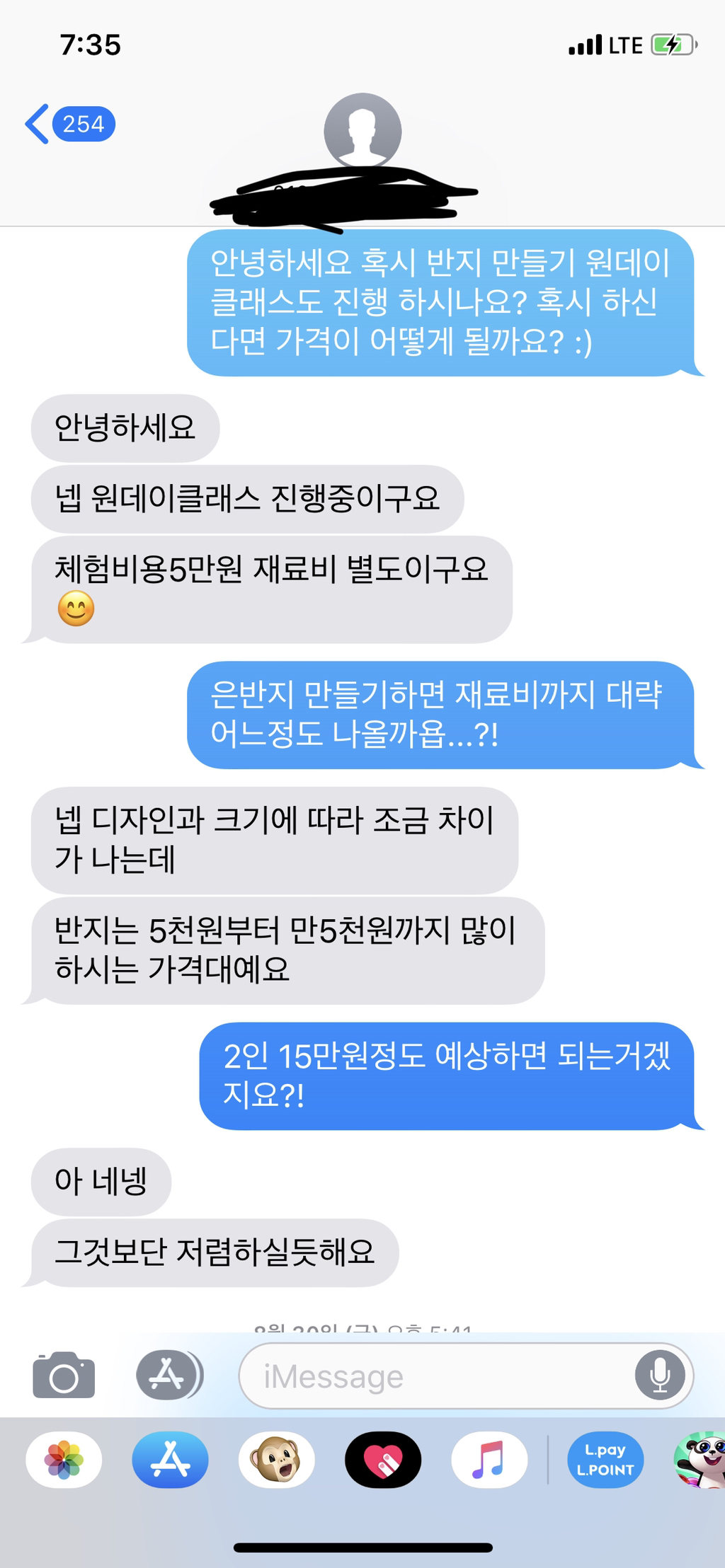Go back to the messages list

click(x=69, y=125)
